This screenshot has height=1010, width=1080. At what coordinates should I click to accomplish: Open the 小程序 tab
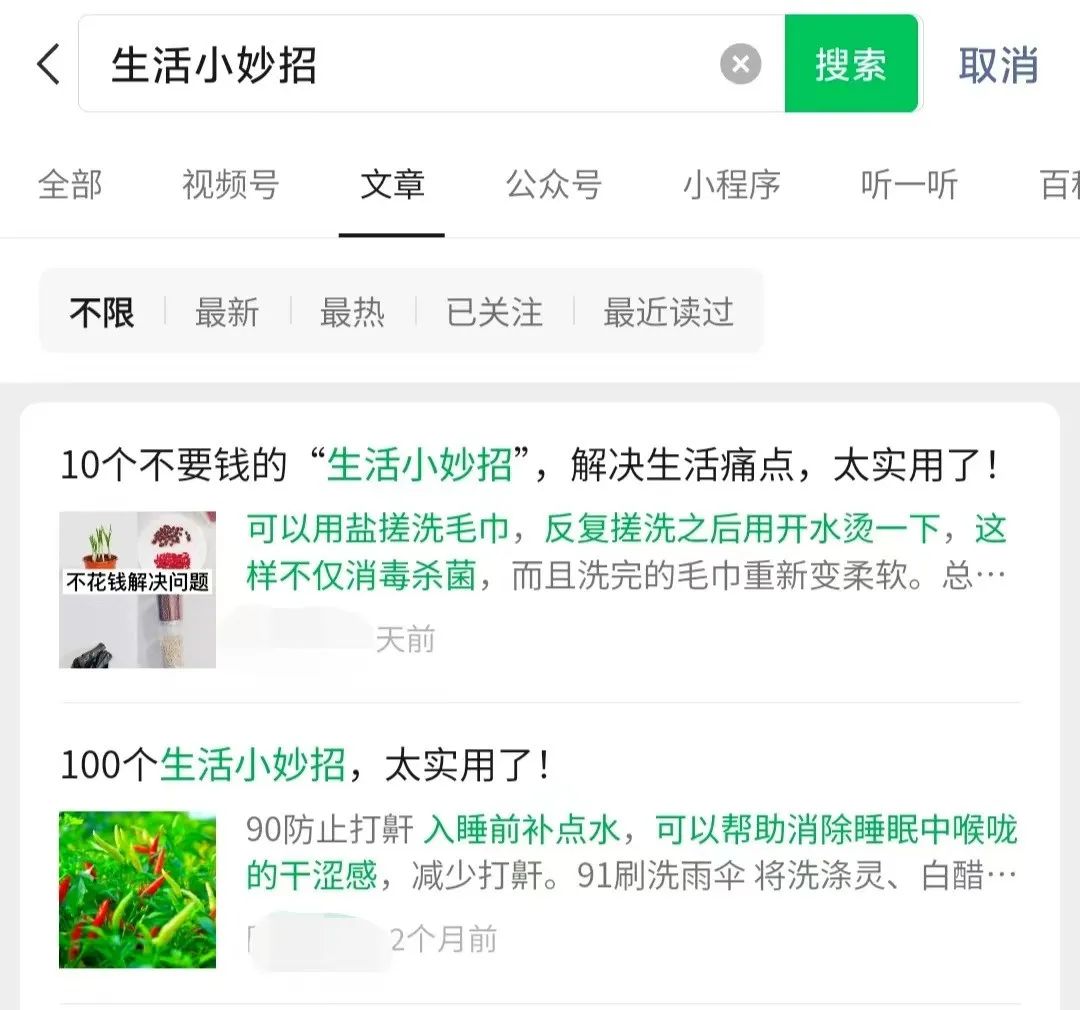tap(732, 185)
